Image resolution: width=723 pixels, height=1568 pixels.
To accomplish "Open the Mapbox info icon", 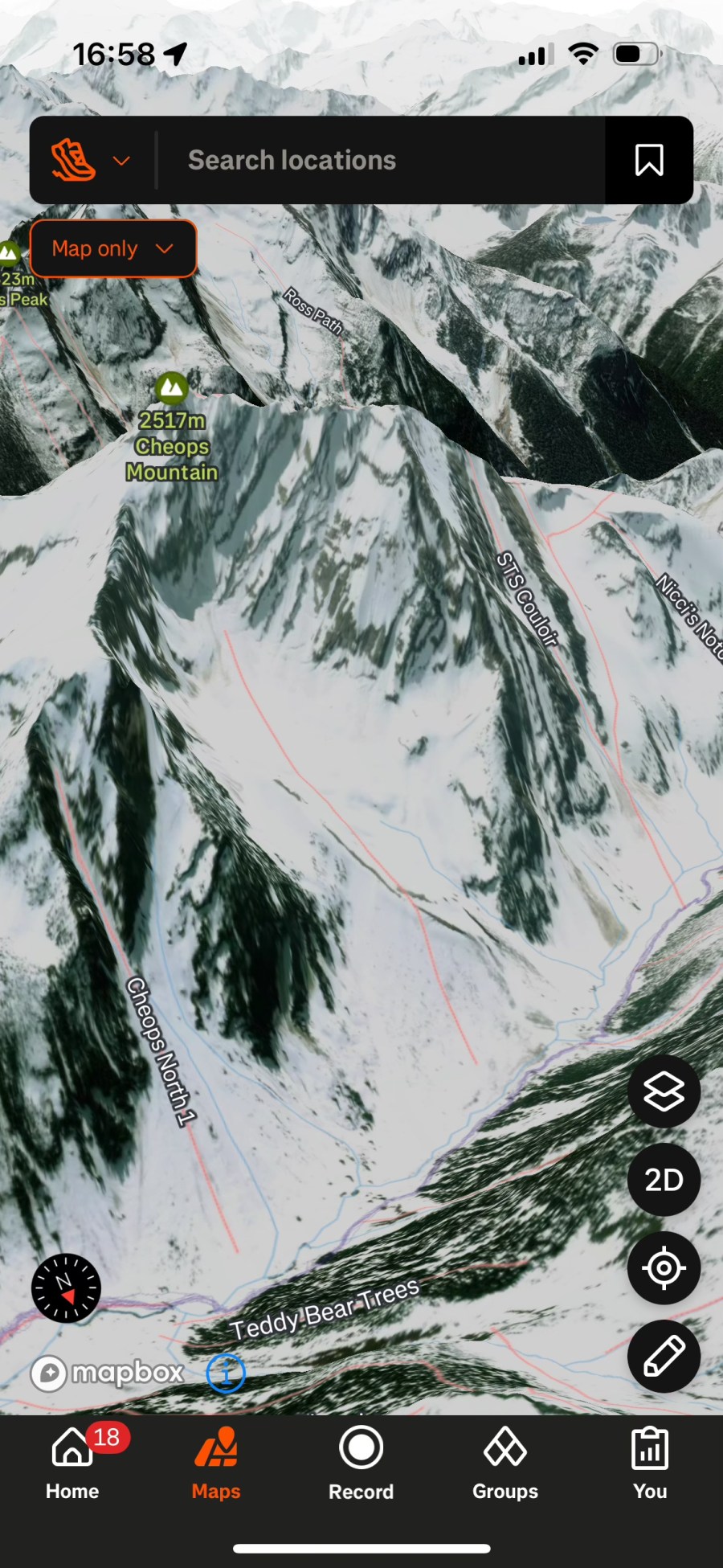I will pyautogui.click(x=226, y=1373).
